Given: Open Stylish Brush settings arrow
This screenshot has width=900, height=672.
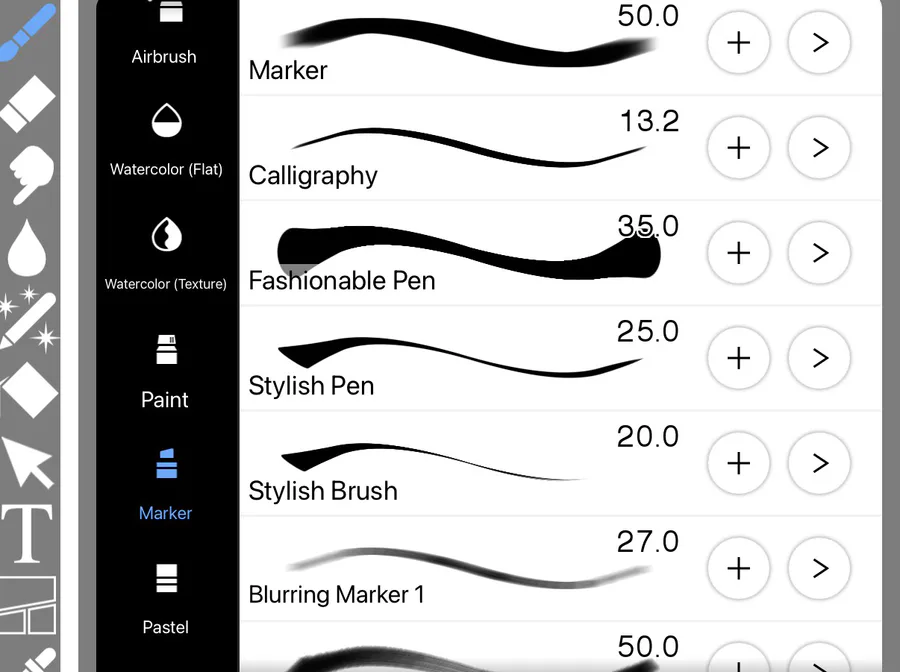Looking at the screenshot, I should pos(820,463).
